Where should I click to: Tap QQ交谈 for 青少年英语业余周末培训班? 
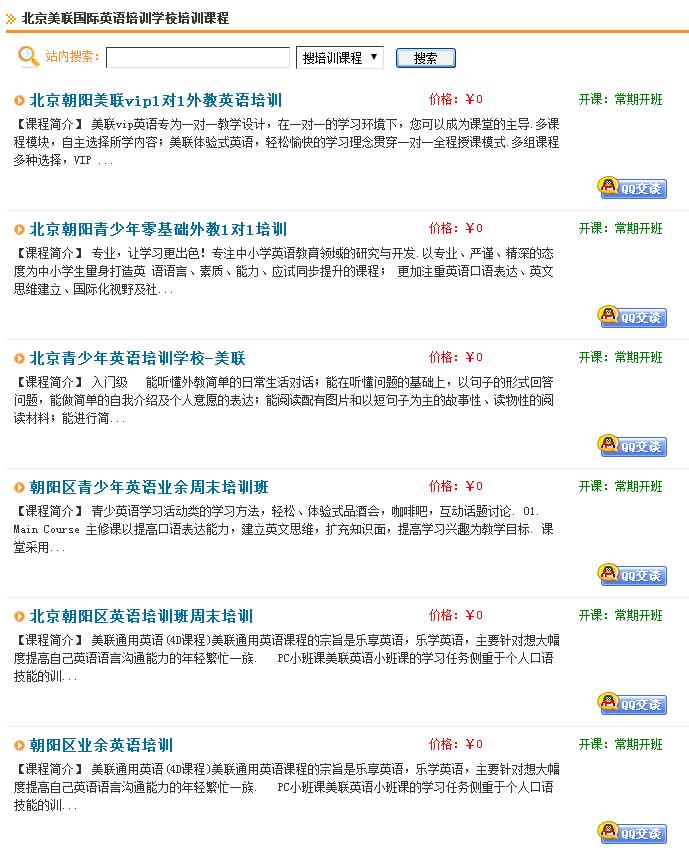[x=632, y=575]
